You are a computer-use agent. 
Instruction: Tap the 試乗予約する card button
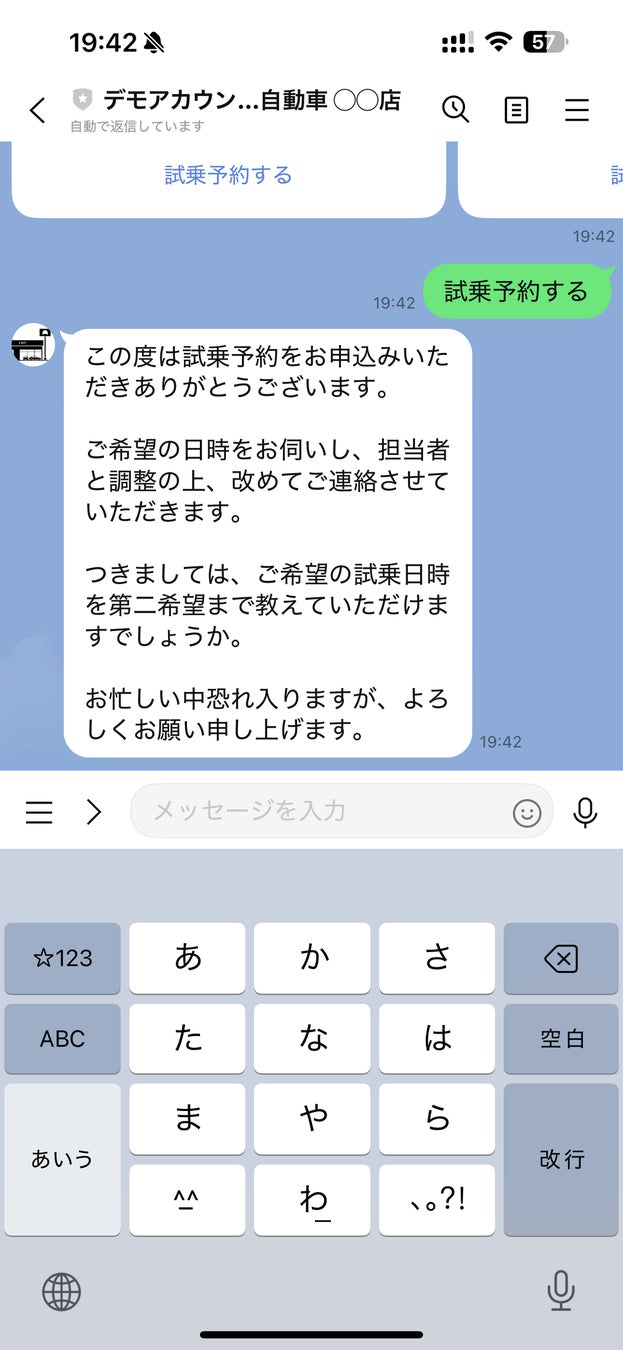coord(228,176)
